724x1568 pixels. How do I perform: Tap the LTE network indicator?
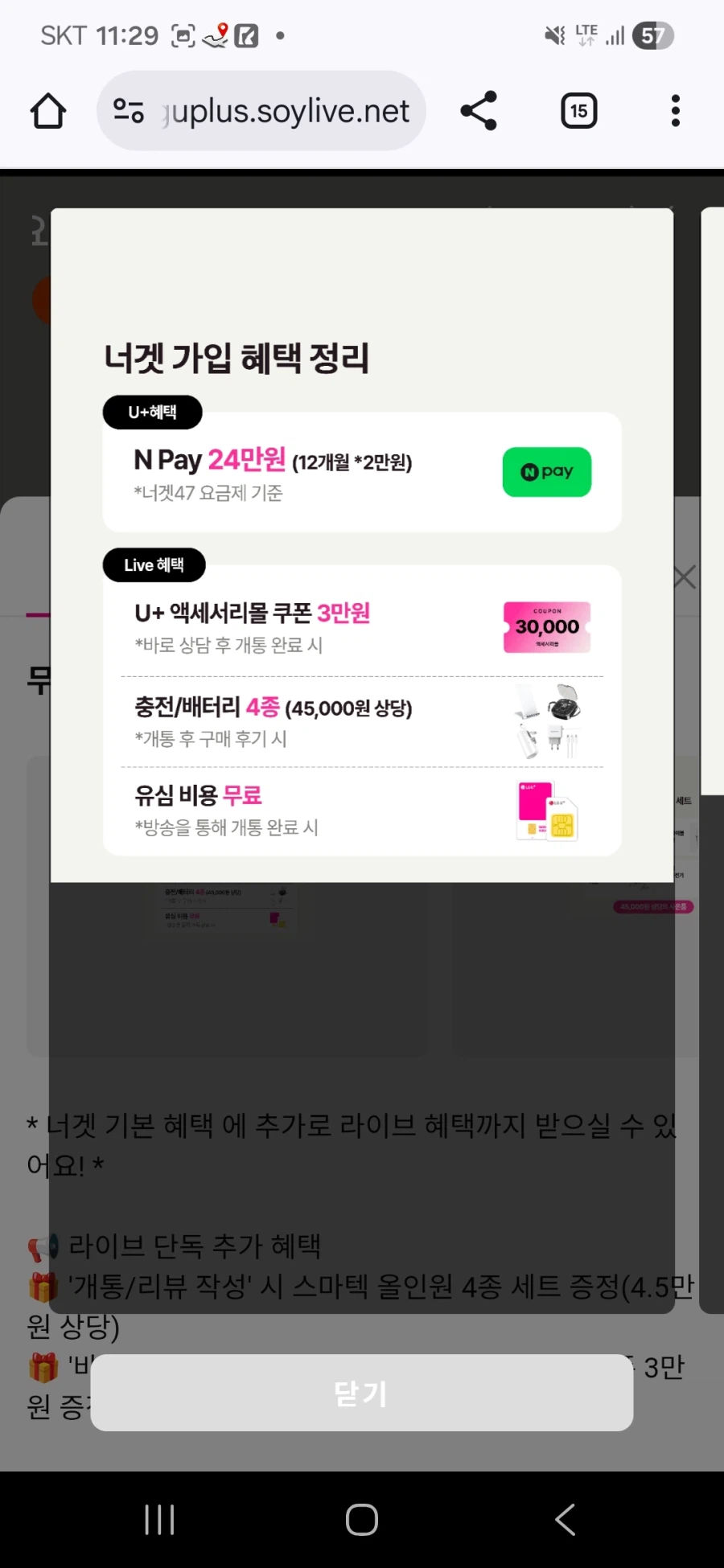(x=586, y=34)
